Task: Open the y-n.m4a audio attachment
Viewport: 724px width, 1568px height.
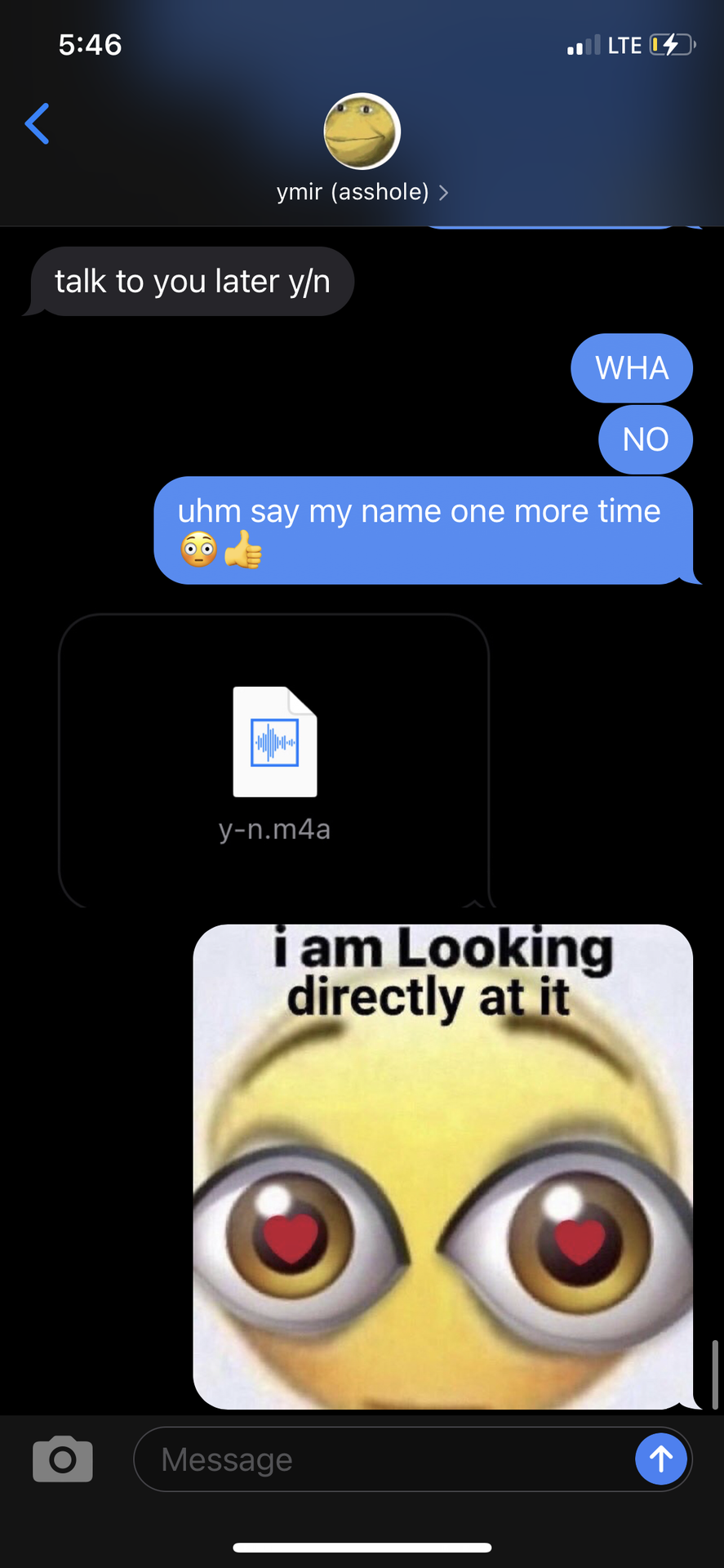Action: (x=274, y=761)
